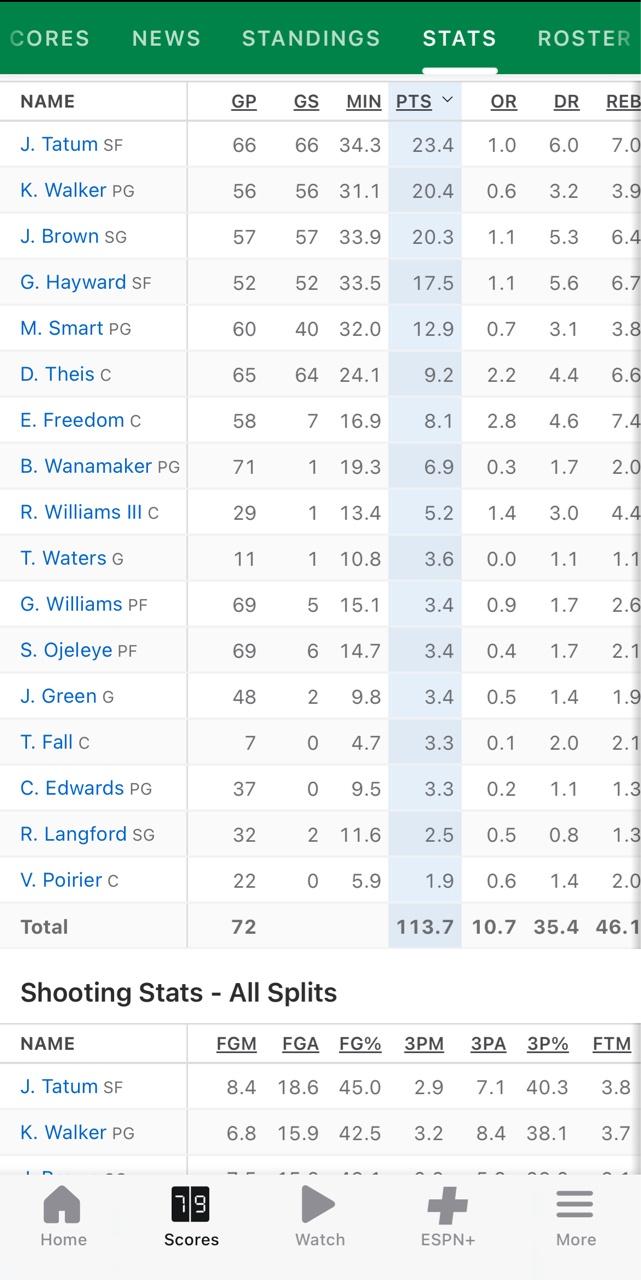This screenshot has height=1280, width=641.
Task: Open the Watch tab
Action: click(x=320, y=1216)
